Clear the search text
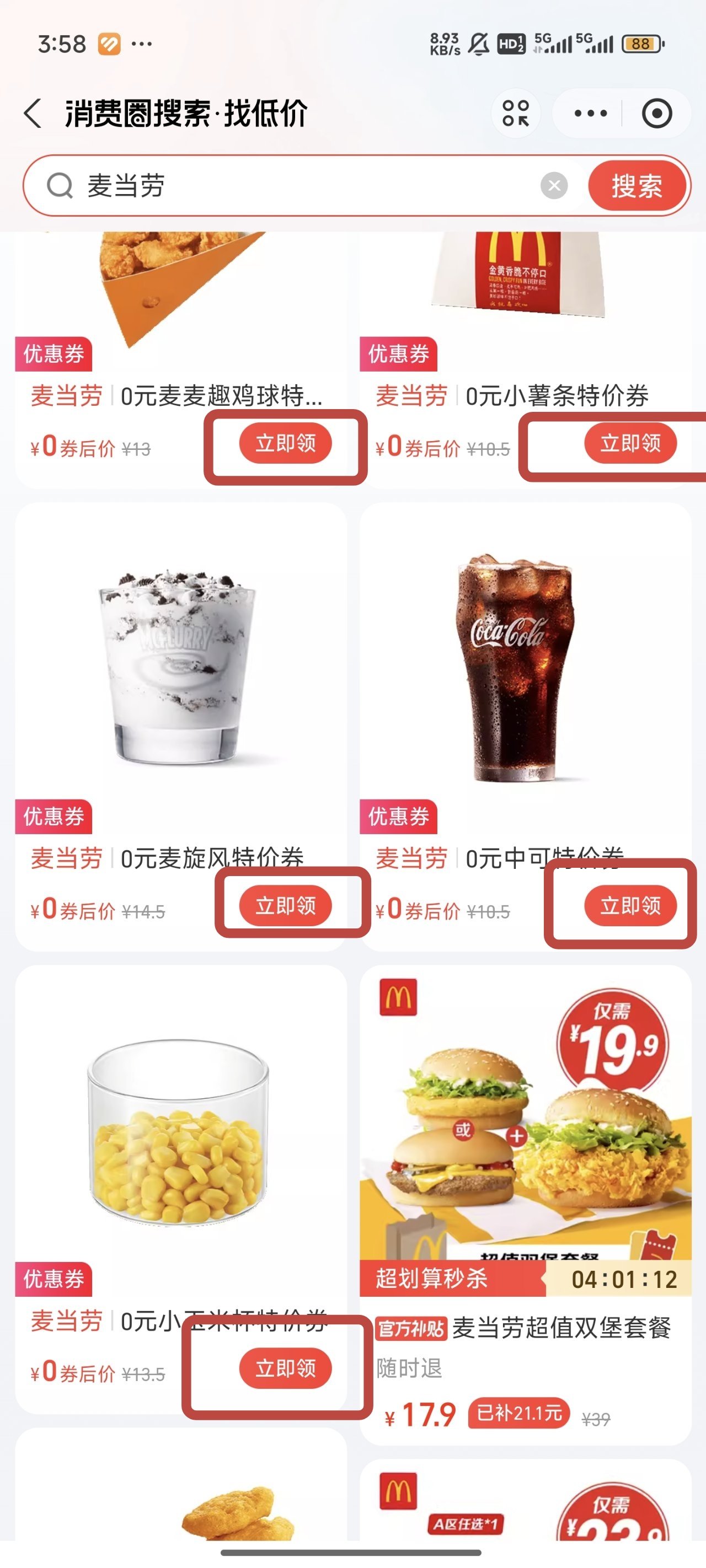This screenshot has height=1568, width=706. [554, 186]
